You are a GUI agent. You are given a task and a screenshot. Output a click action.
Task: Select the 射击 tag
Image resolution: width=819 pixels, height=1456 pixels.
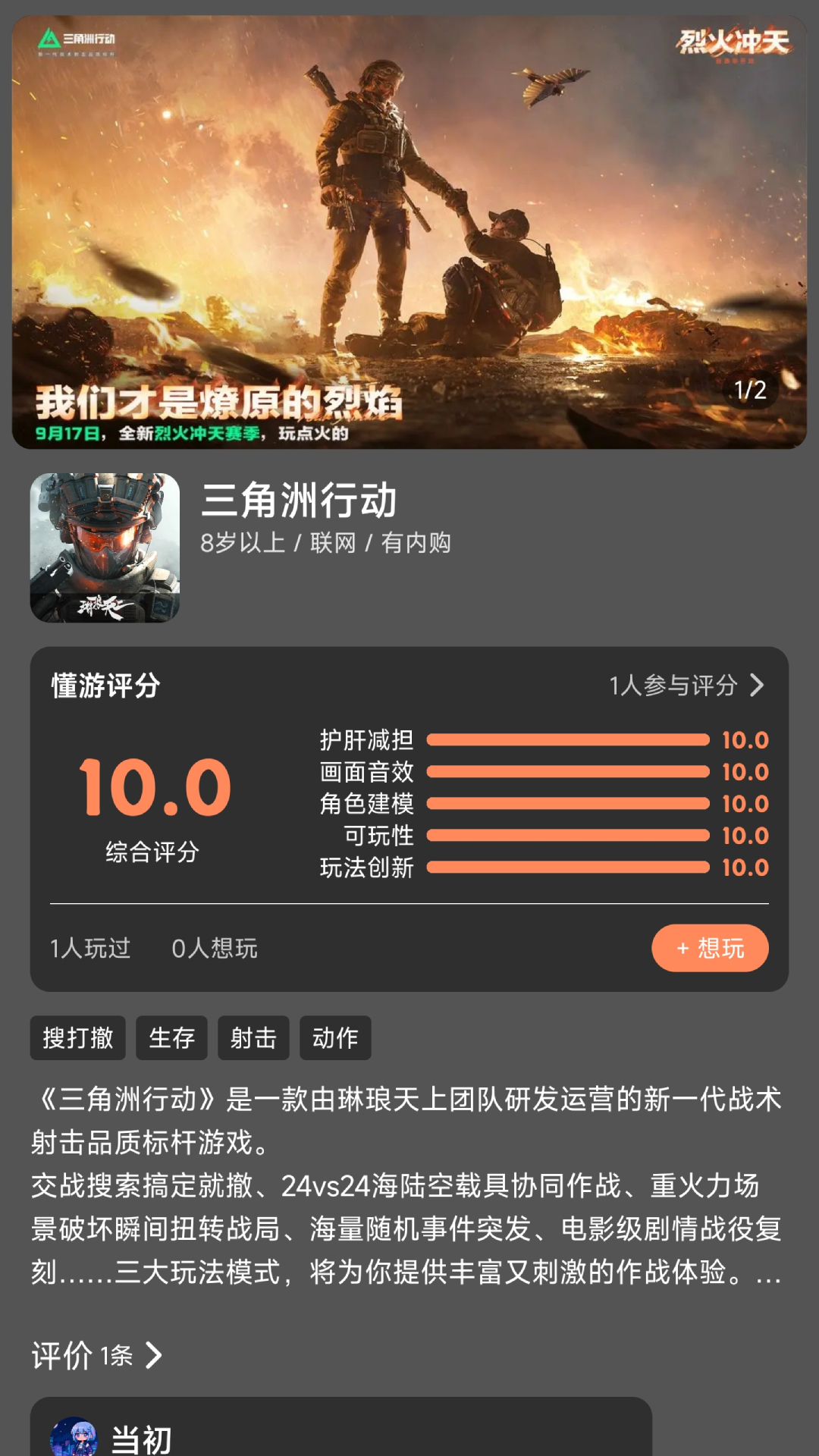click(253, 1037)
